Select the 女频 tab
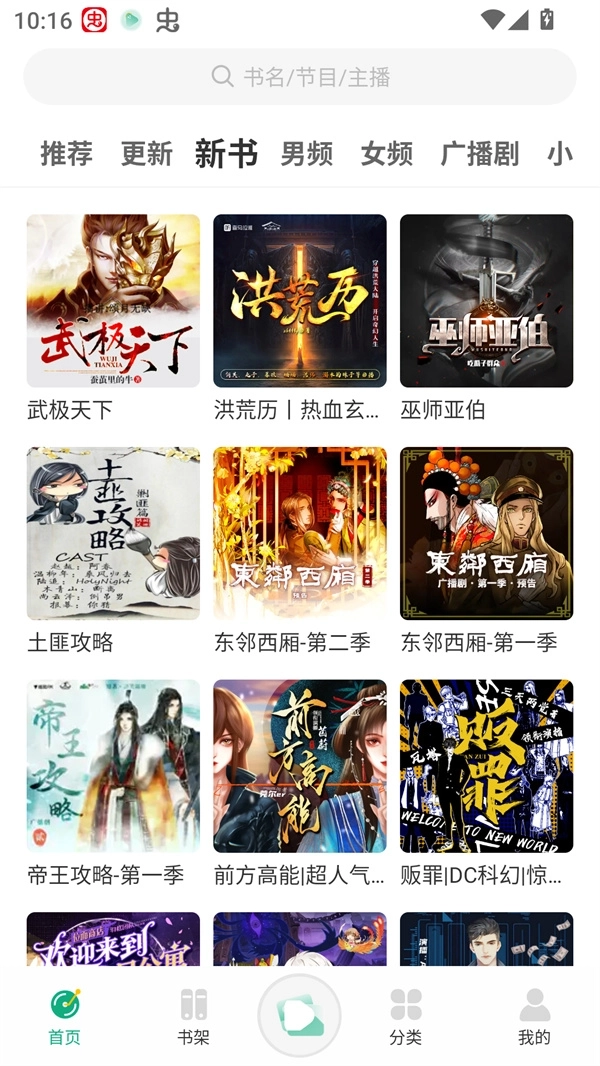This screenshot has width=600, height=1066. pos(387,153)
